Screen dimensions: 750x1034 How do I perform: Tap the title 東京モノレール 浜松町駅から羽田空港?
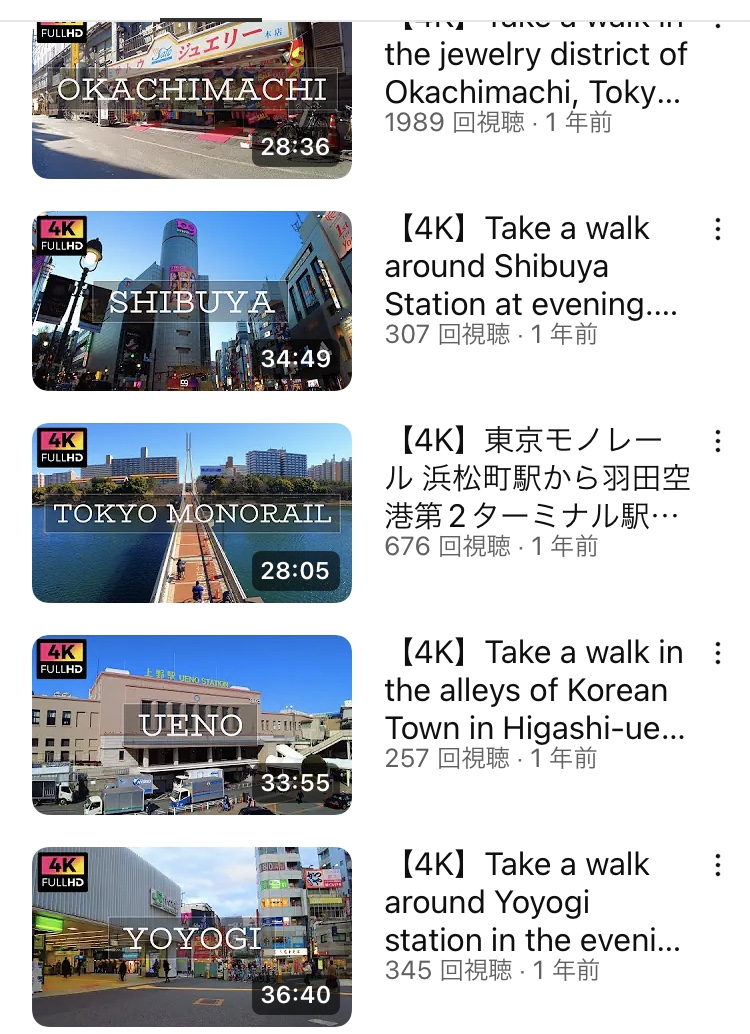click(537, 478)
